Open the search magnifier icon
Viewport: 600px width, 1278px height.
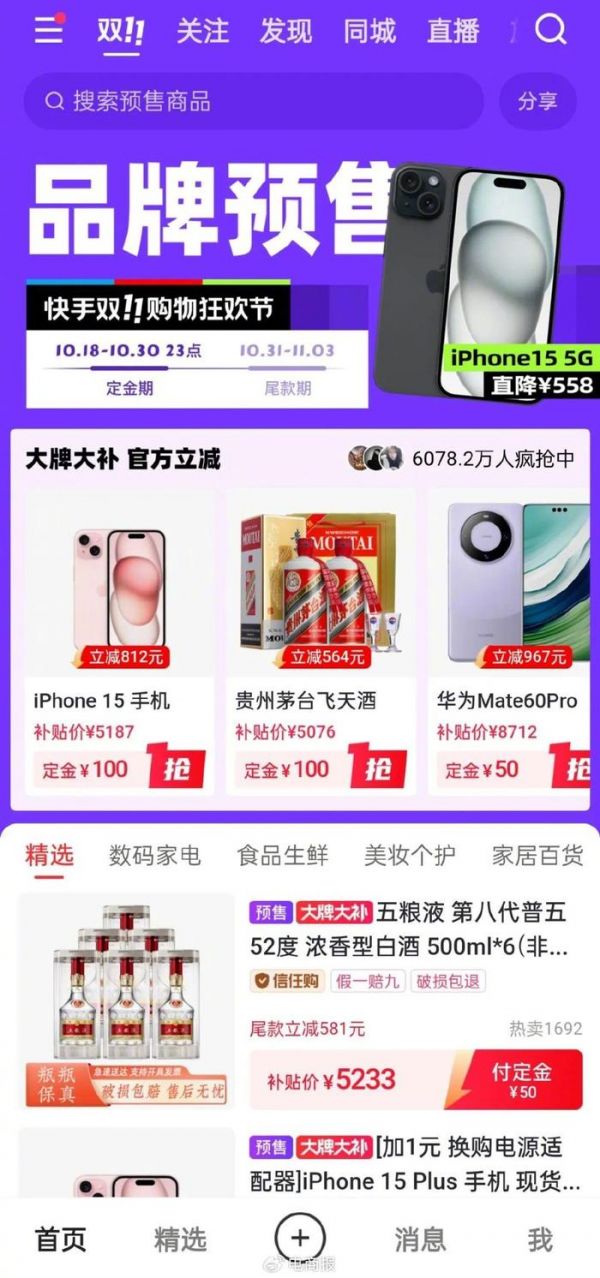pyautogui.click(x=550, y=29)
